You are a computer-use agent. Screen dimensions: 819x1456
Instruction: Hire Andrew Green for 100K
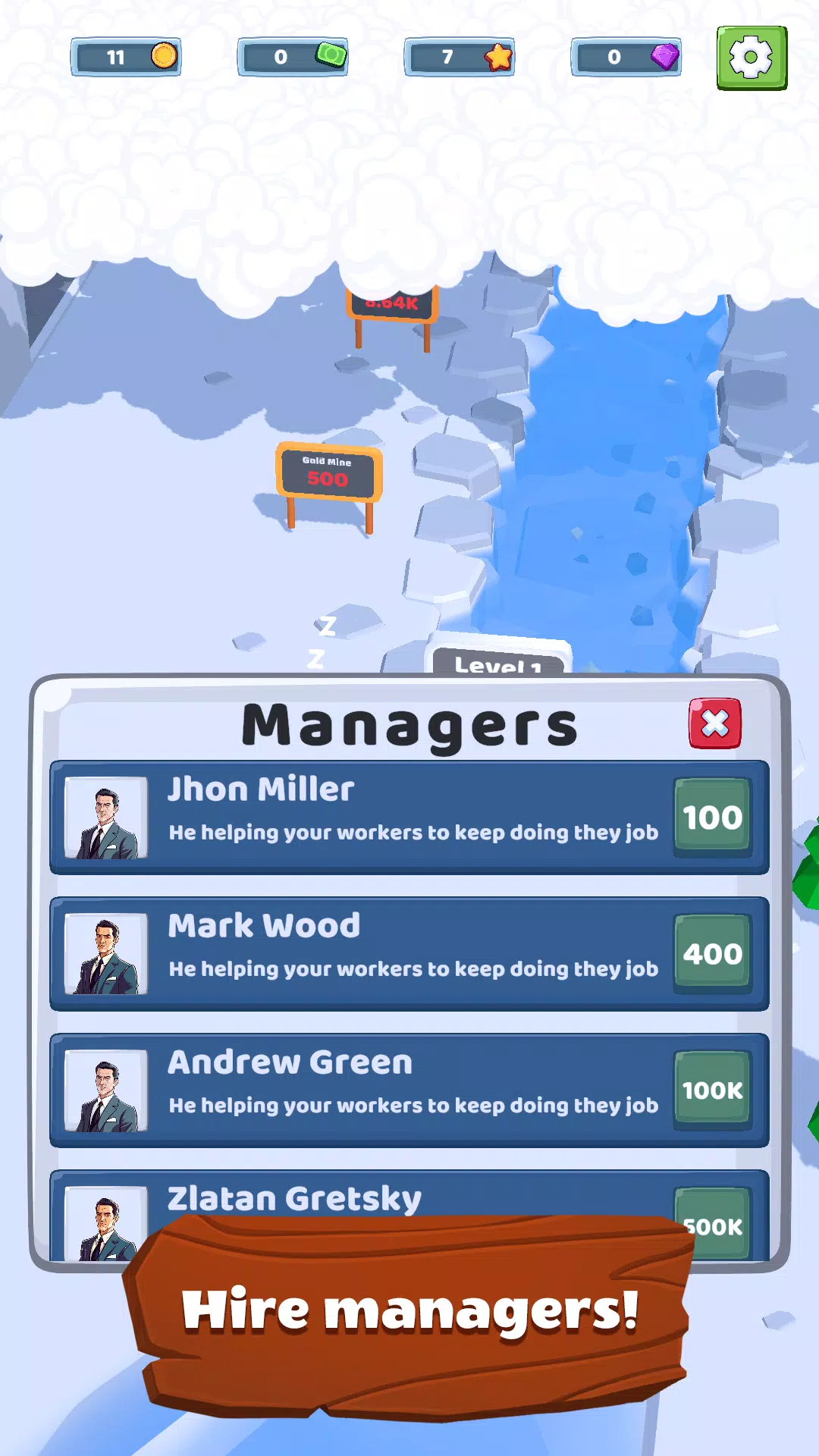pyautogui.click(x=712, y=1090)
